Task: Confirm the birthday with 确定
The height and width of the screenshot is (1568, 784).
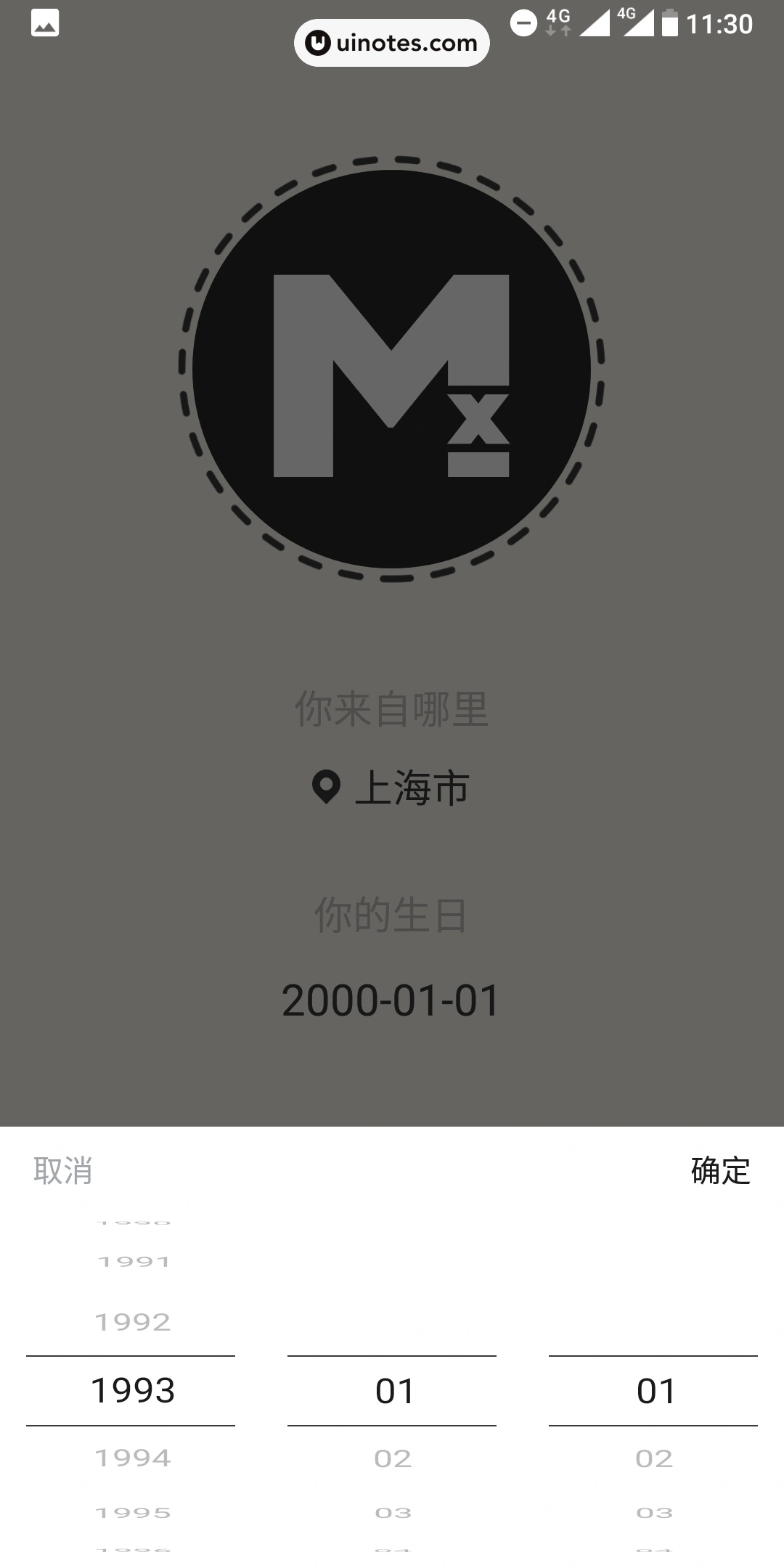Action: (719, 1171)
